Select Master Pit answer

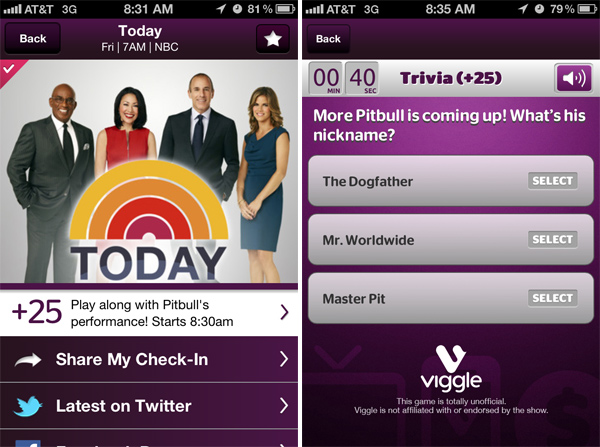[x=552, y=298]
